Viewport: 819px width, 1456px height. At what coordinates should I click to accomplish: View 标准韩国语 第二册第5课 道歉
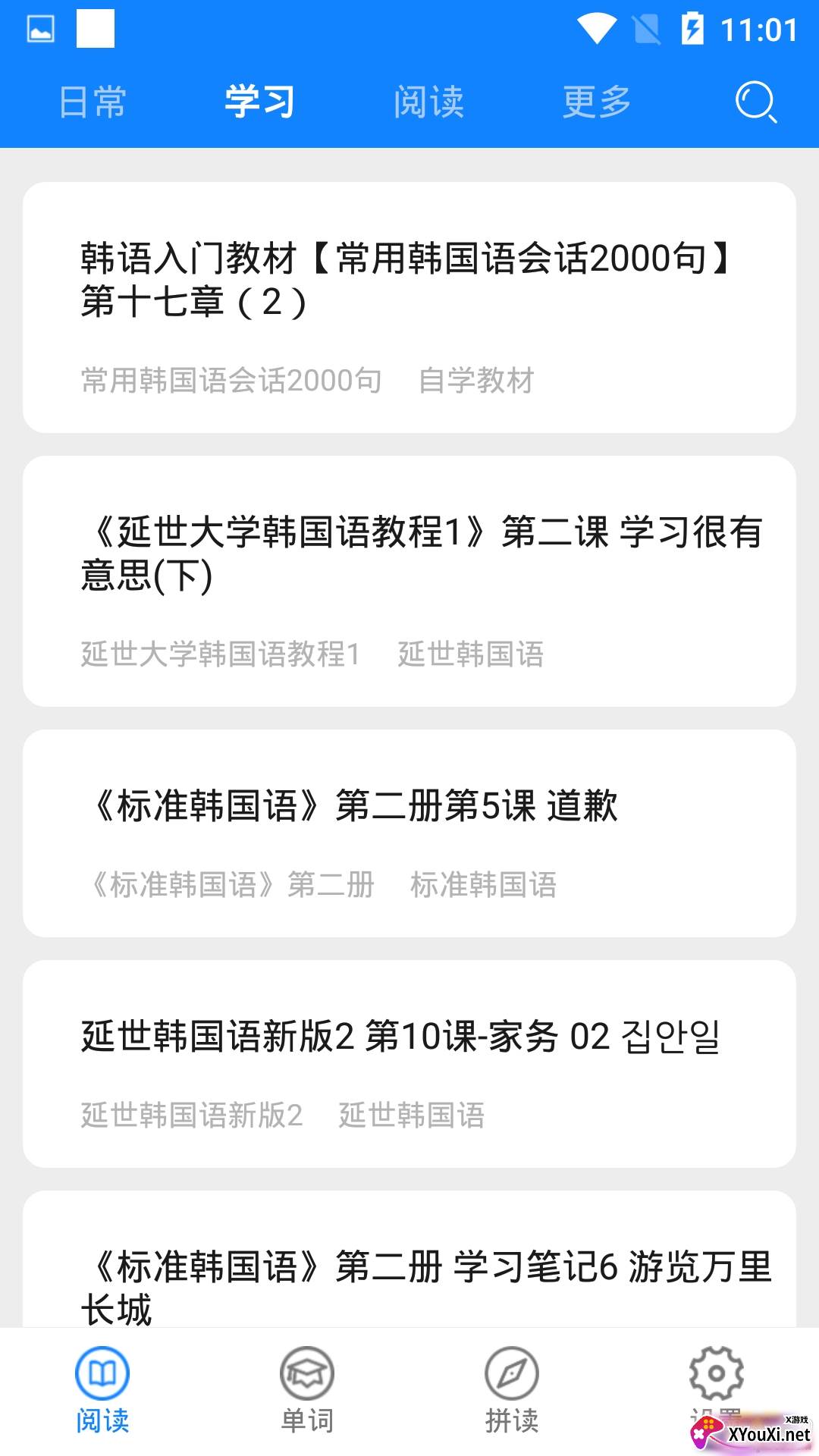(409, 833)
